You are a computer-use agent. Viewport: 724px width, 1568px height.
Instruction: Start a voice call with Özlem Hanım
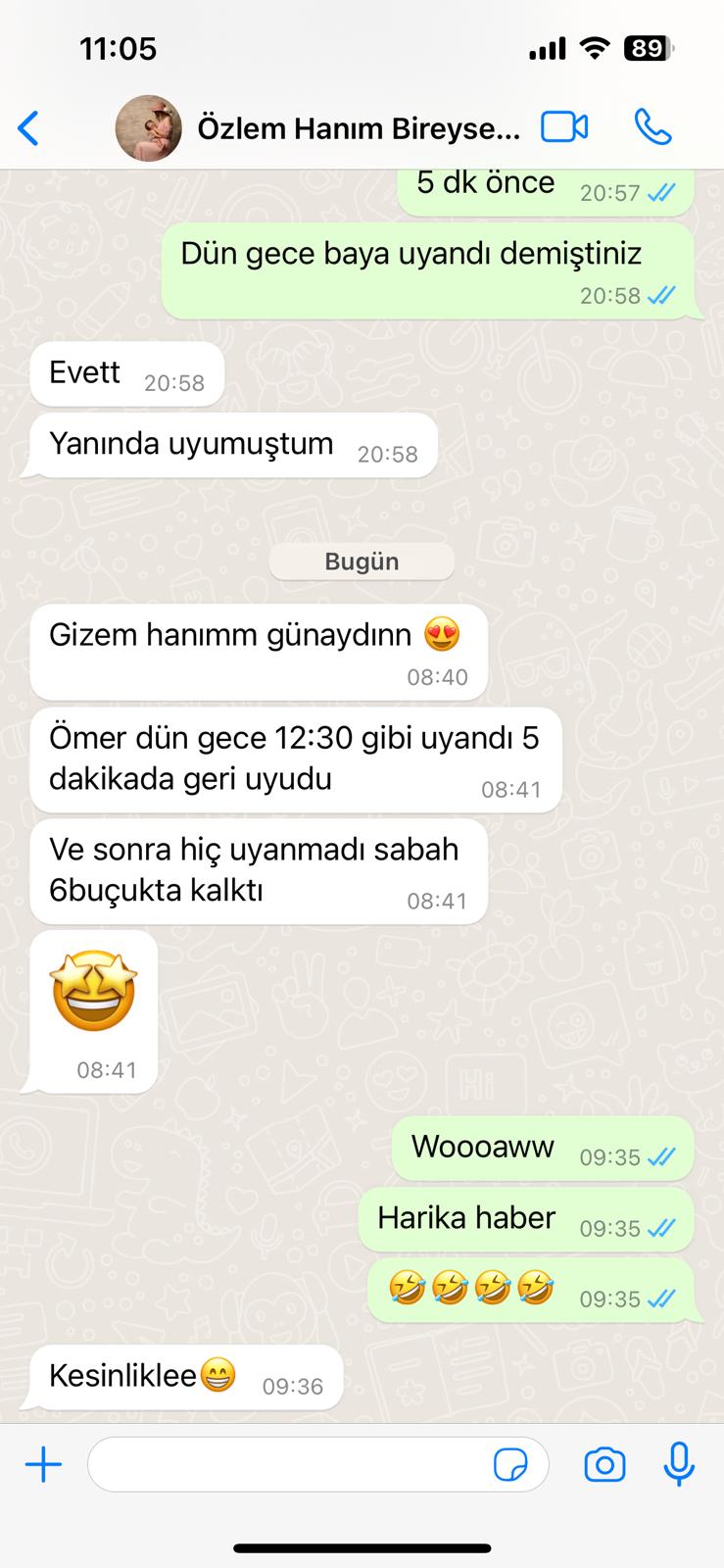click(x=652, y=127)
